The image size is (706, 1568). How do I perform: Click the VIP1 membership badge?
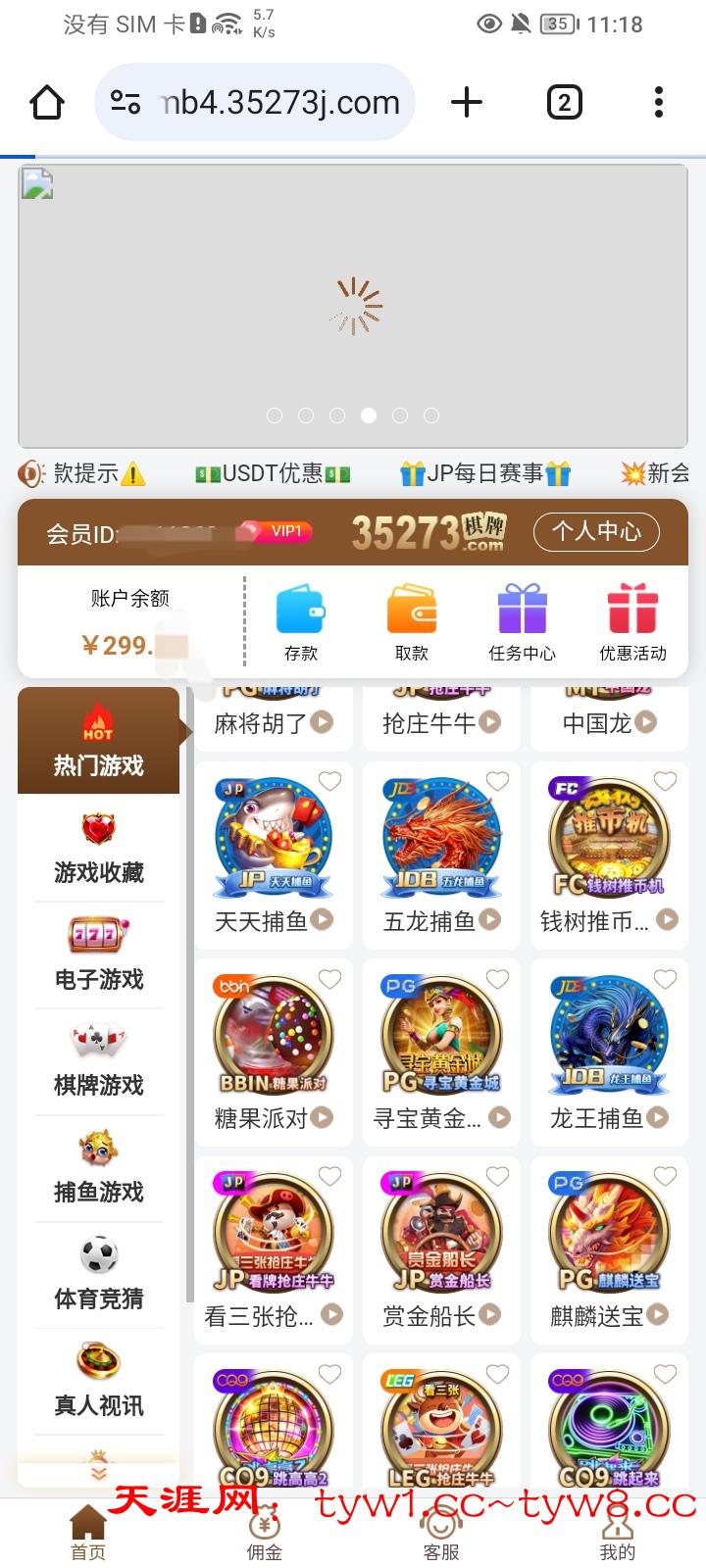click(277, 532)
